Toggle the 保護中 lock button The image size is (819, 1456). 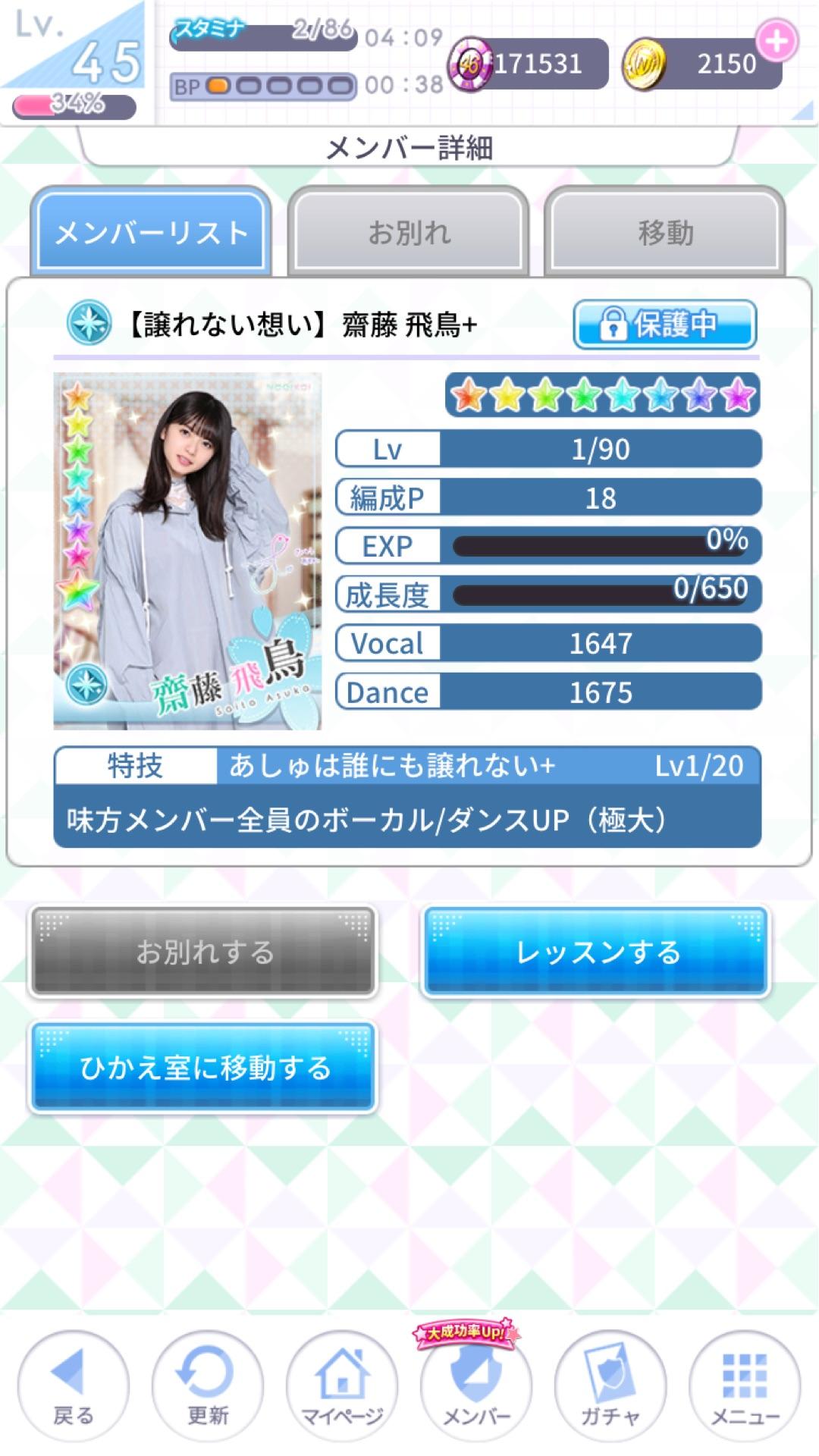[664, 325]
